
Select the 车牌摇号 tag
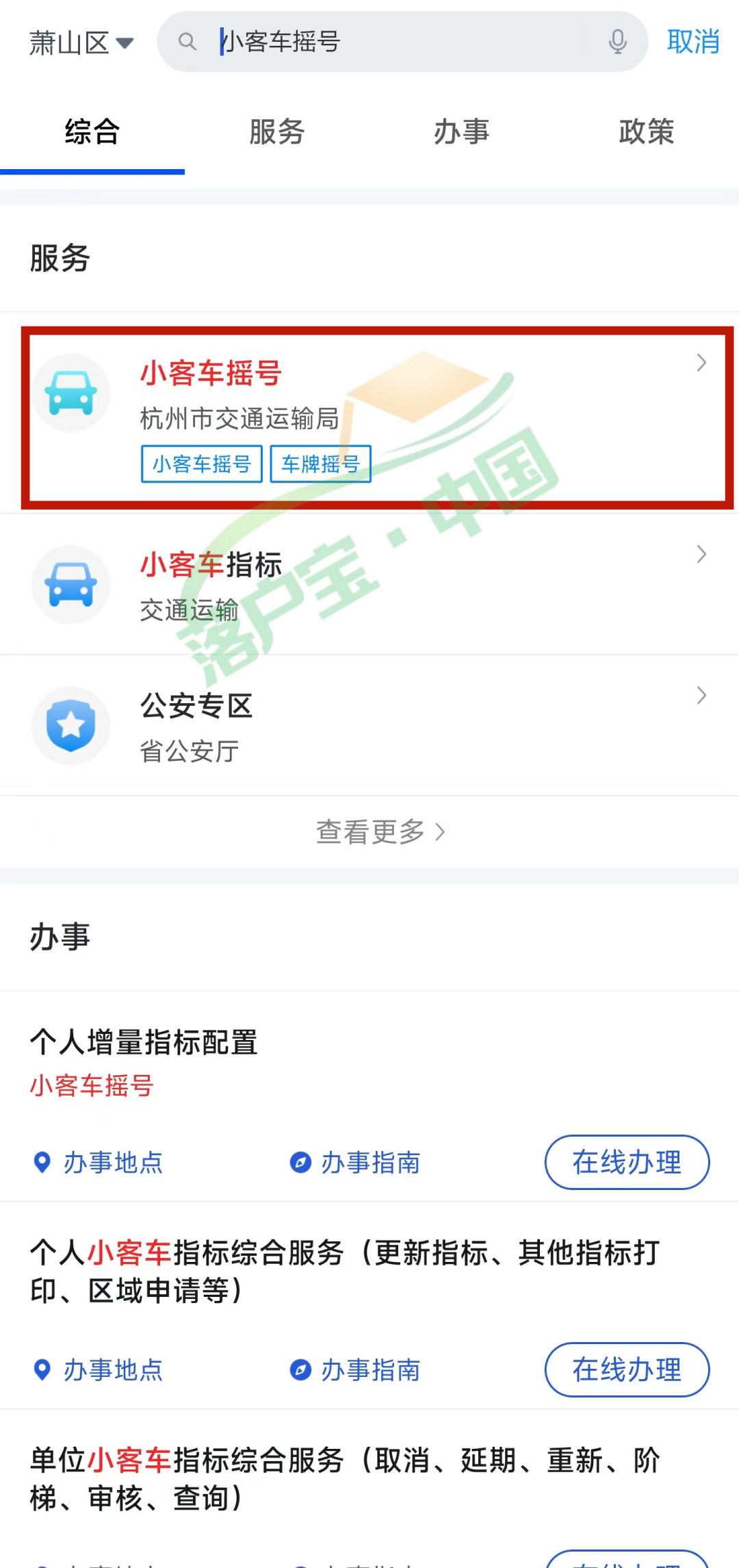[320, 464]
